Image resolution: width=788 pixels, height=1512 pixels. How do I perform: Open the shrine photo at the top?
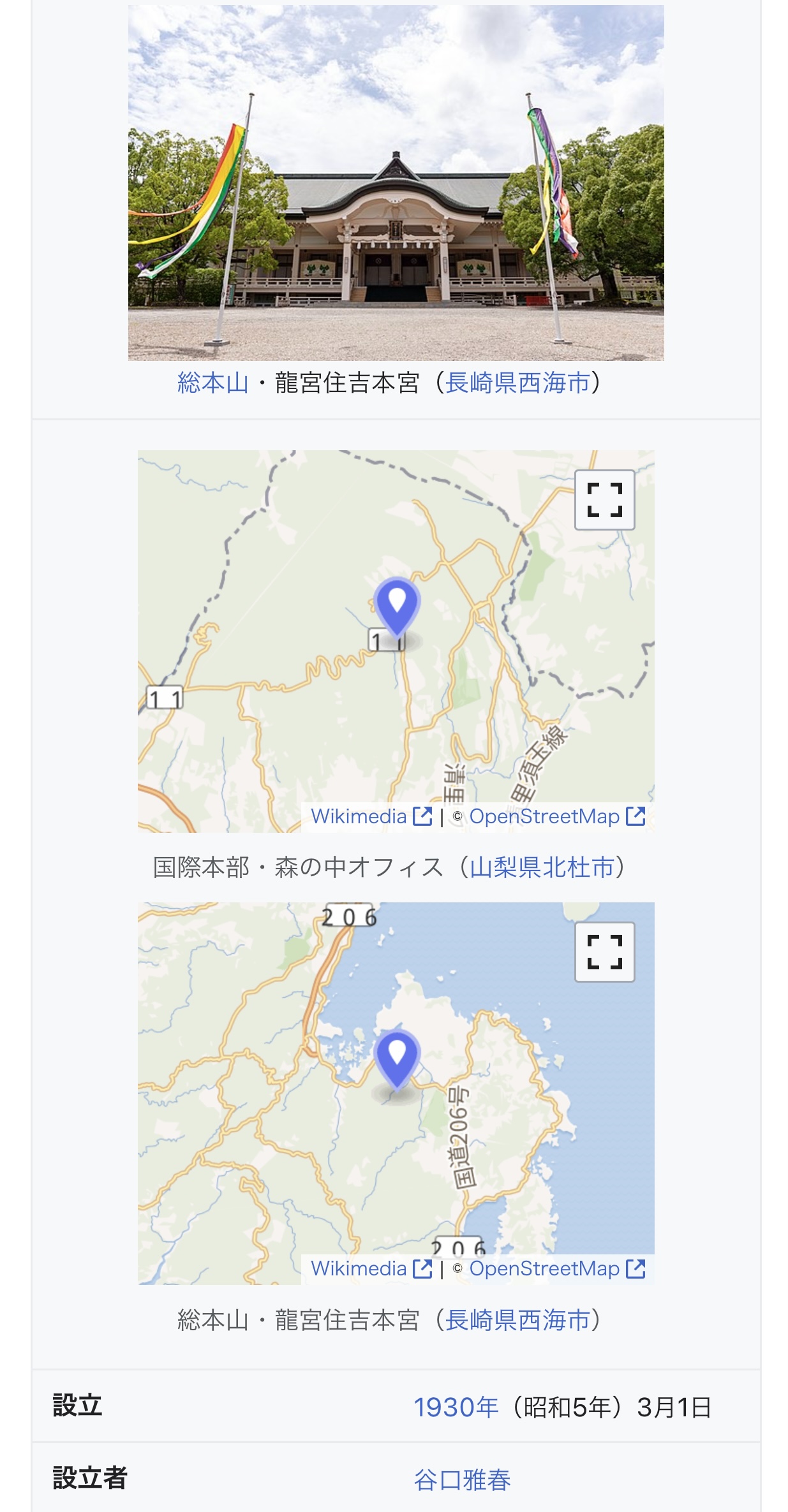[x=396, y=183]
